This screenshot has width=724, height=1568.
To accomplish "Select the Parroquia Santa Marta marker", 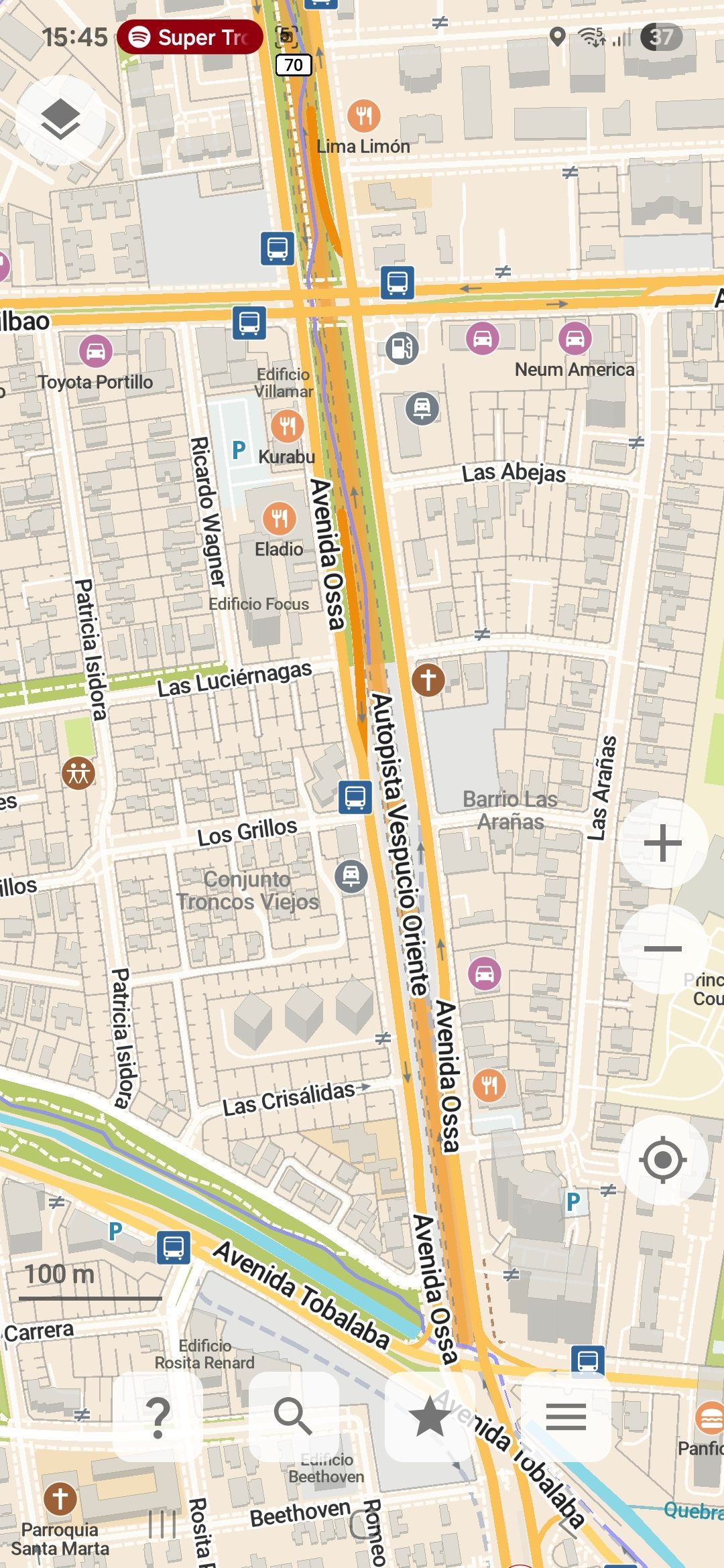I will pos(60,1498).
